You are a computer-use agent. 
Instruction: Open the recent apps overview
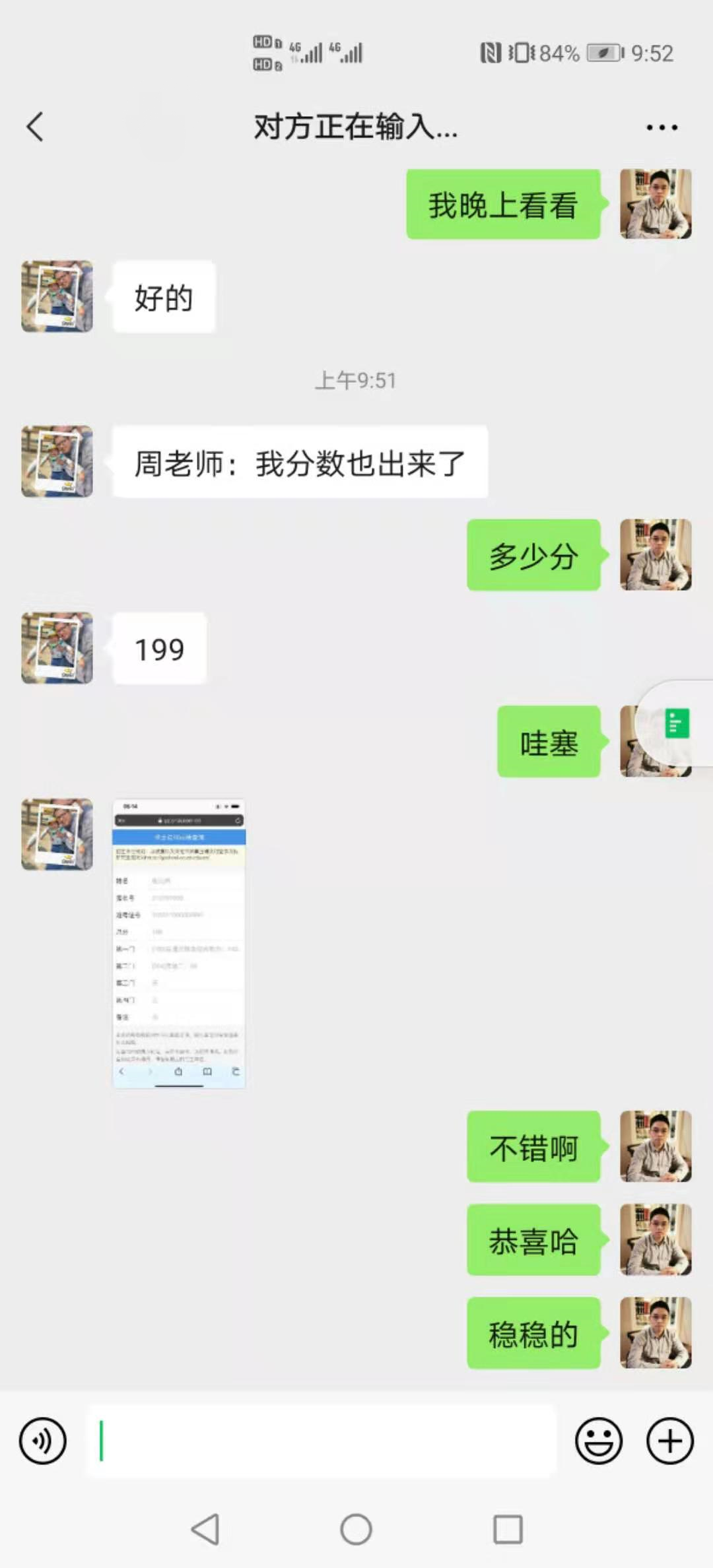pyautogui.click(x=508, y=1528)
